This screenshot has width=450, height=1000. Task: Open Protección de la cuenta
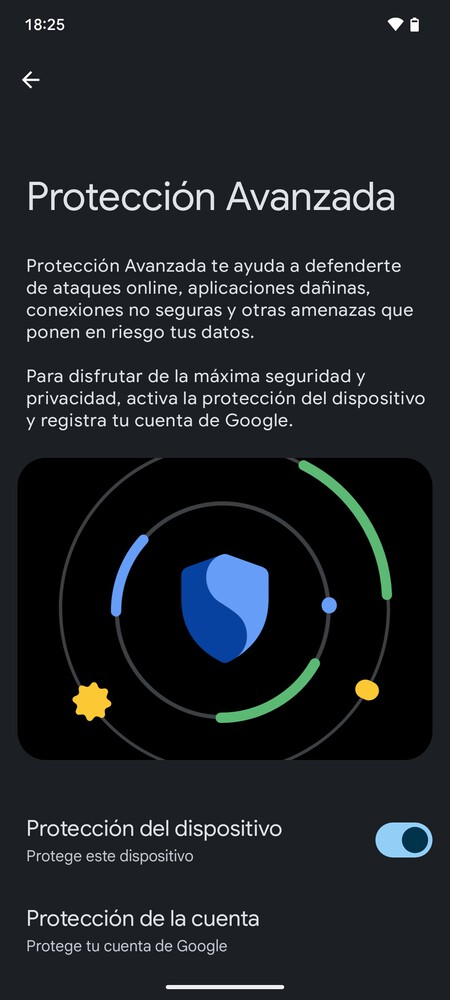click(225, 930)
